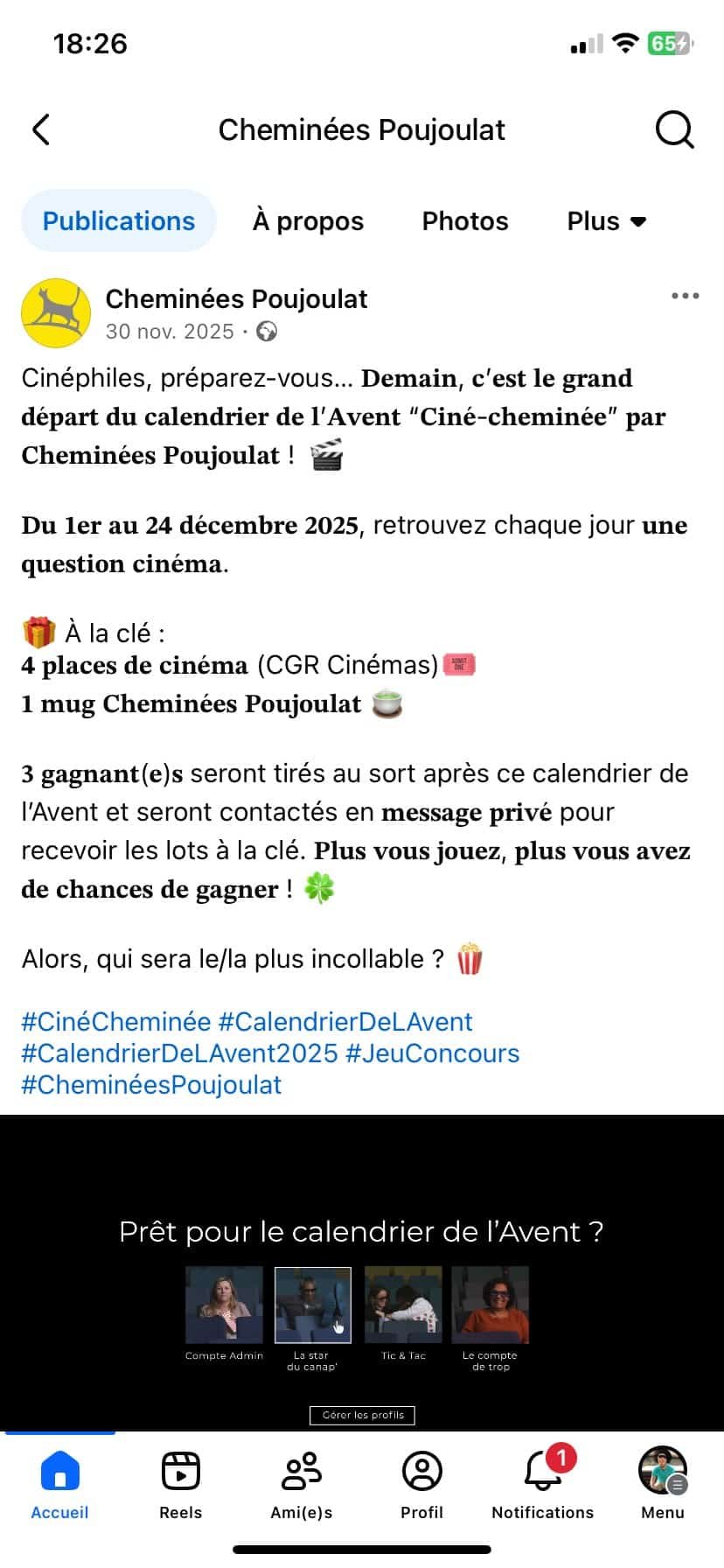Open the Photos tab

[x=465, y=220]
